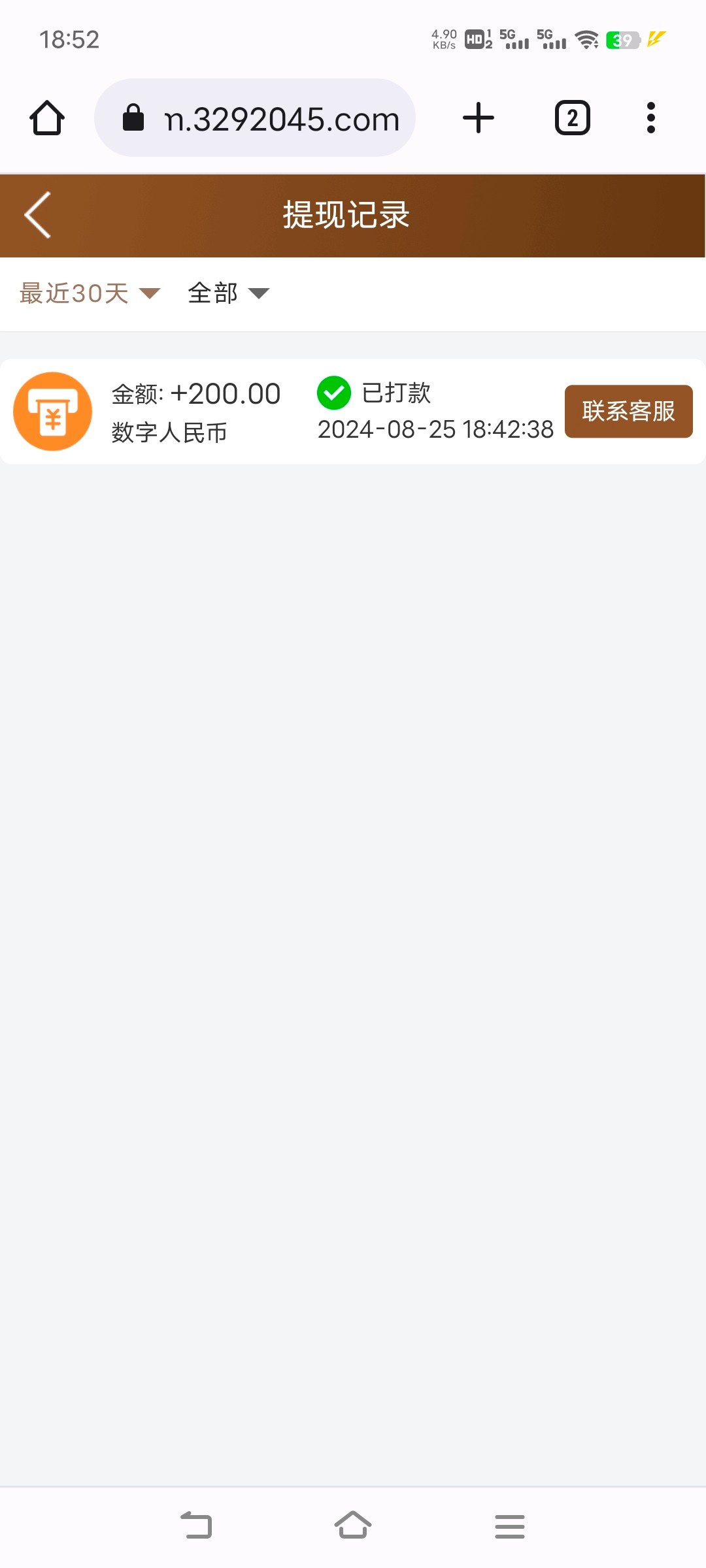The width and height of the screenshot is (706, 1568).
Task: Click the green 已打款 success check icon
Action: click(334, 393)
